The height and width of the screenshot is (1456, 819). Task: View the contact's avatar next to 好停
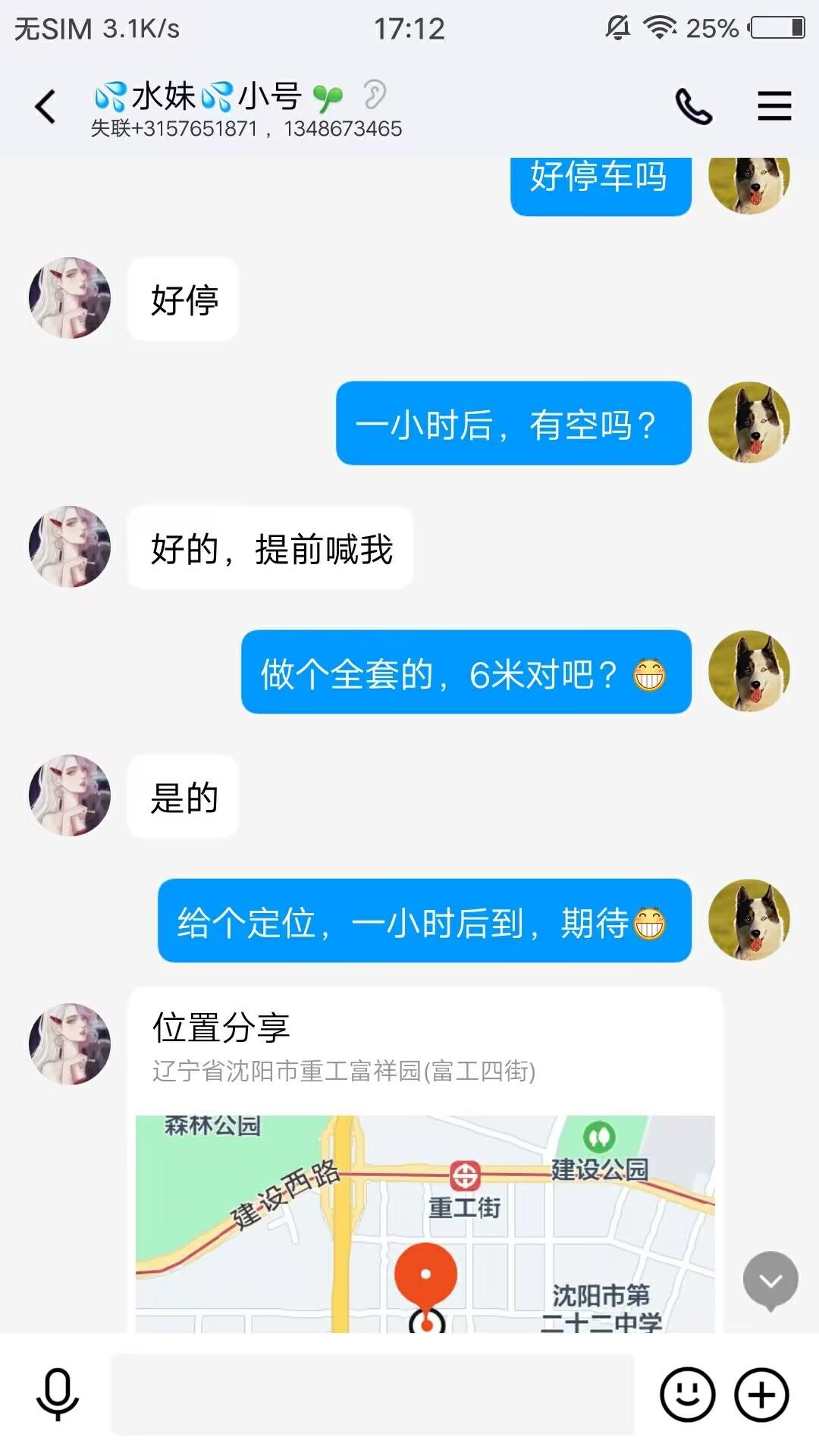click(x=70, y=298)
